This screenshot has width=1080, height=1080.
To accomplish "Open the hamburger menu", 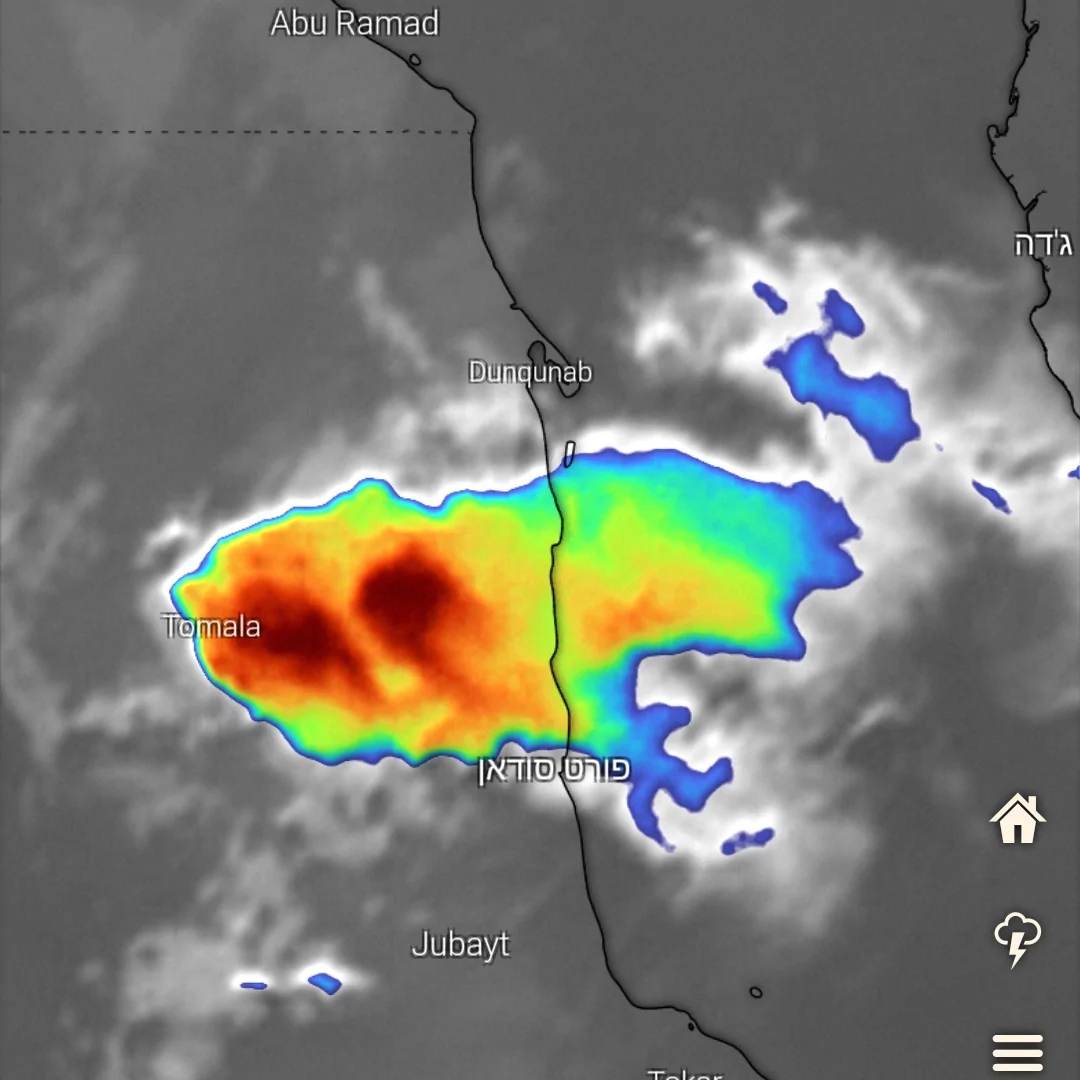I will click(1017, 1053).
